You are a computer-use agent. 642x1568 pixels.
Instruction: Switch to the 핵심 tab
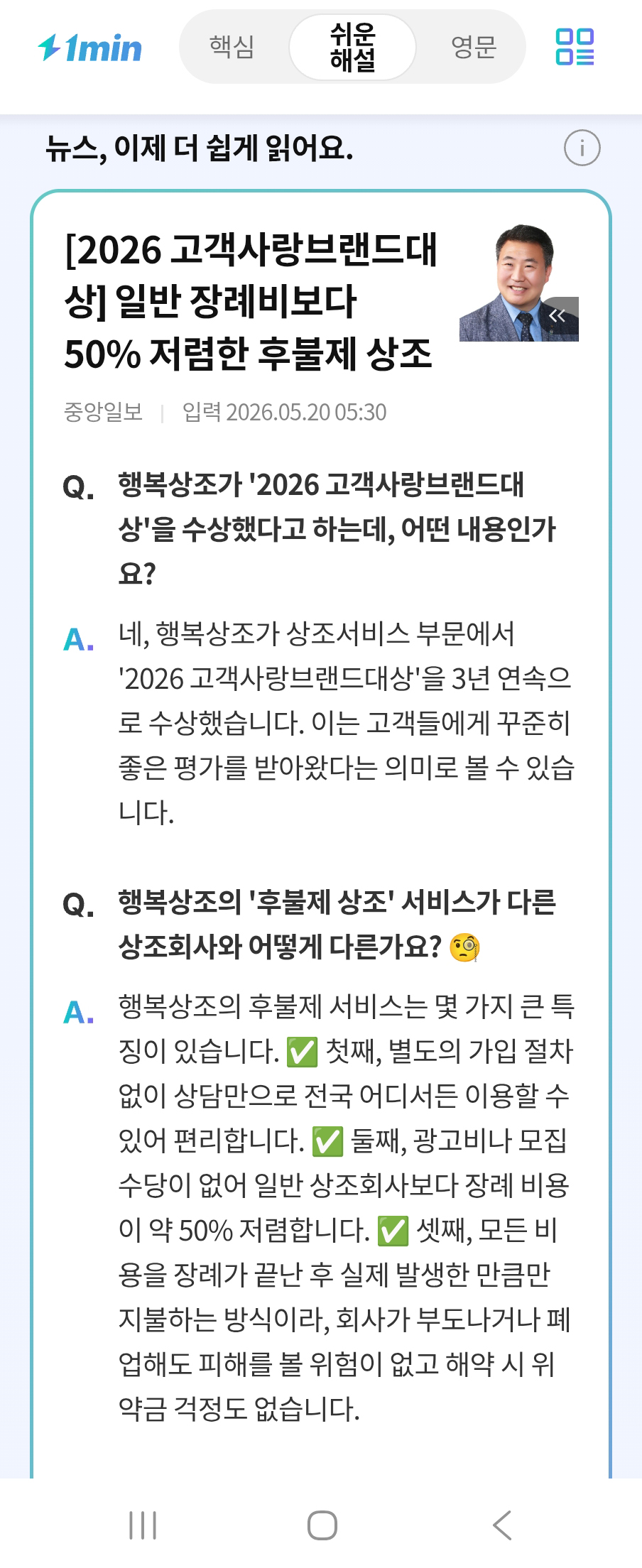[x=232, y=47]
